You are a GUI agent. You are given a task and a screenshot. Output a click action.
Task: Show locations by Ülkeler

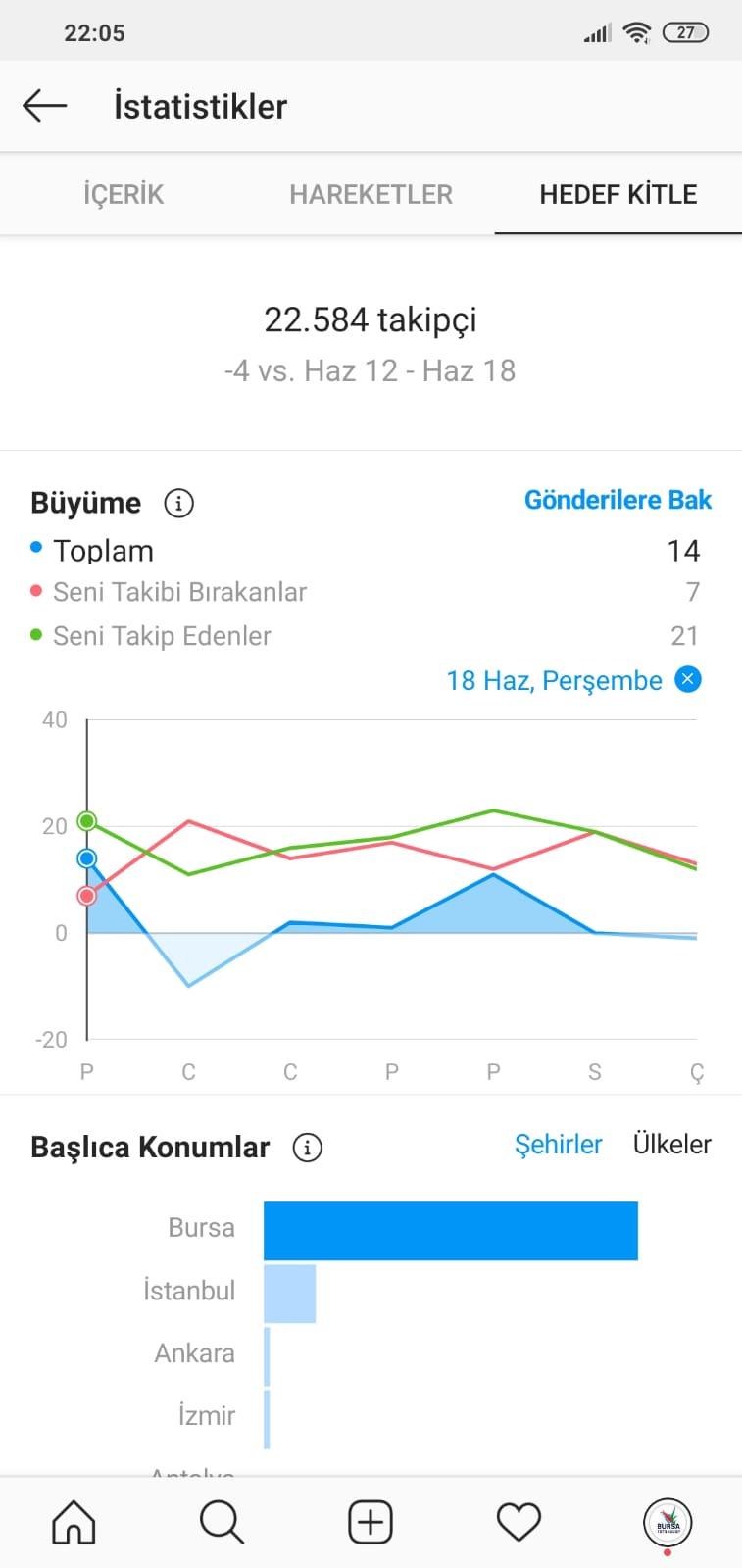[x=672, y=1144]
